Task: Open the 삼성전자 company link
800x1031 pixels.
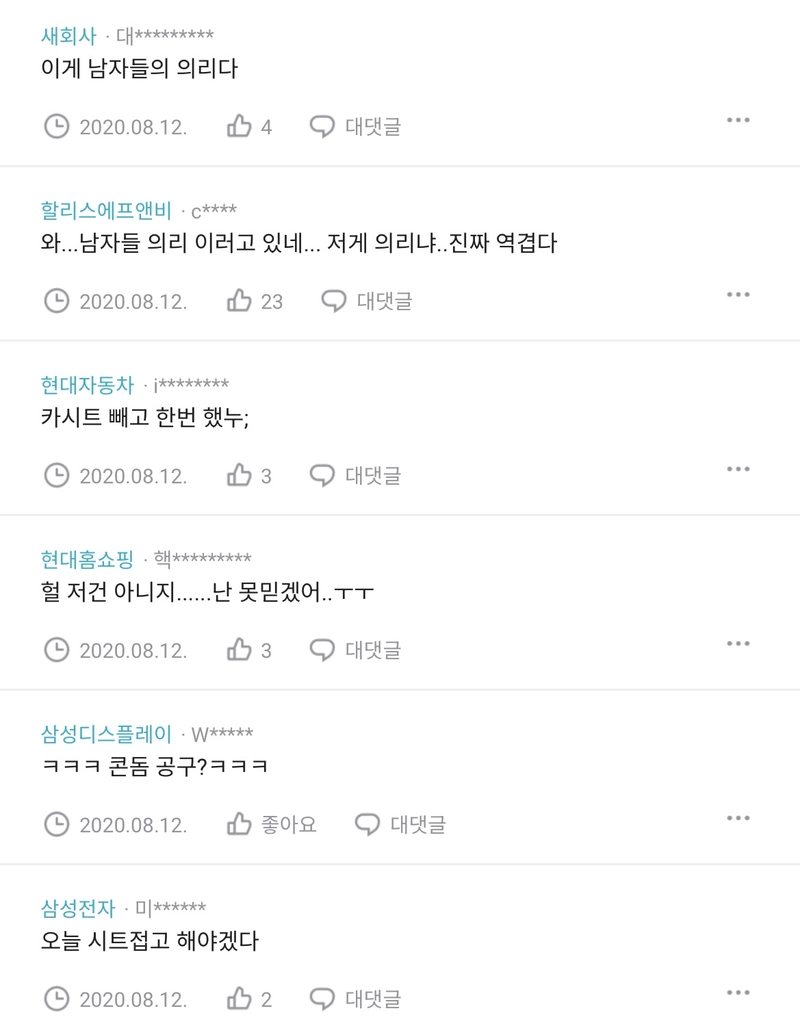Action: click(78, 908)
